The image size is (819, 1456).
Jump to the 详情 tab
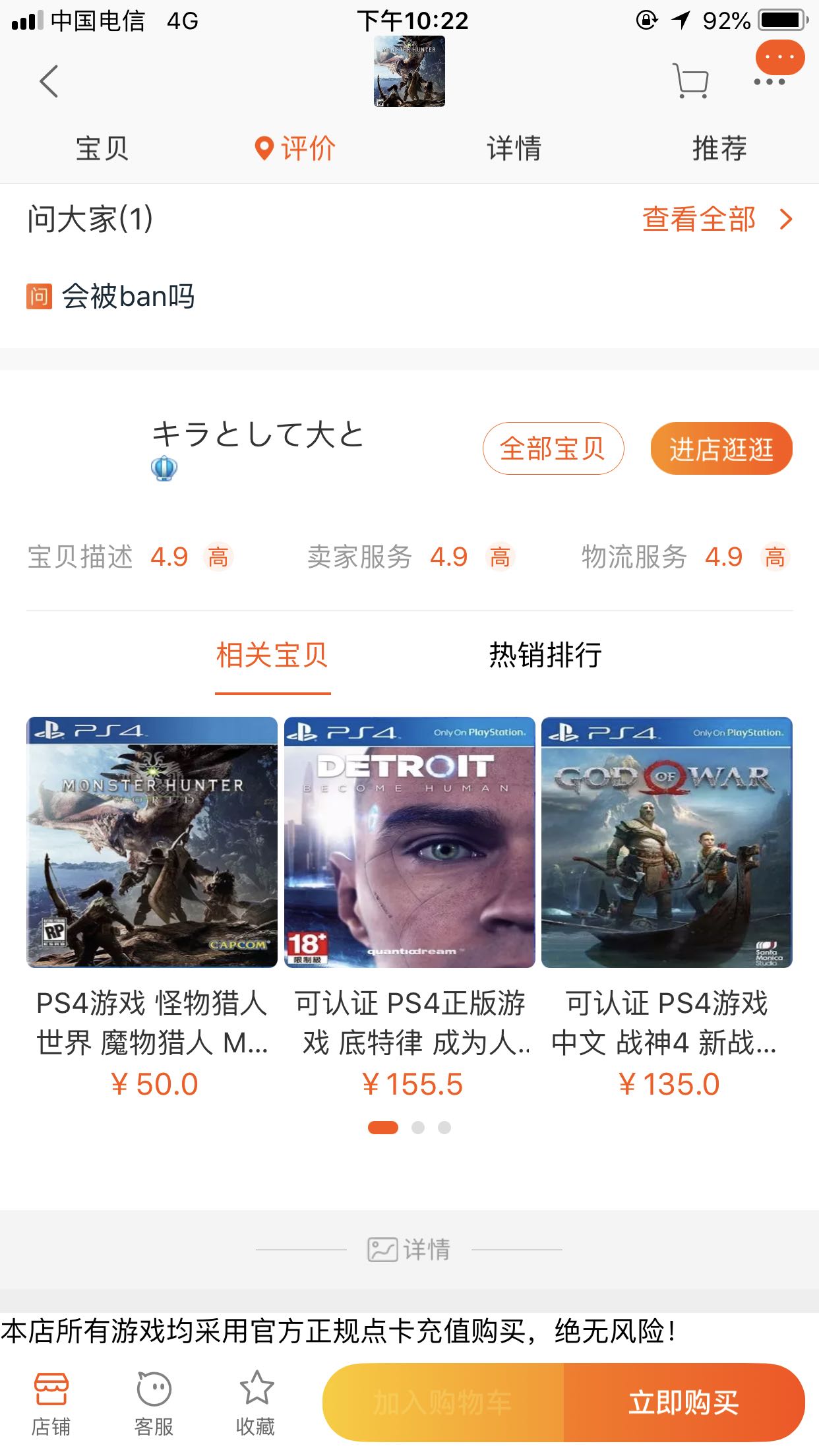[514, 148]
